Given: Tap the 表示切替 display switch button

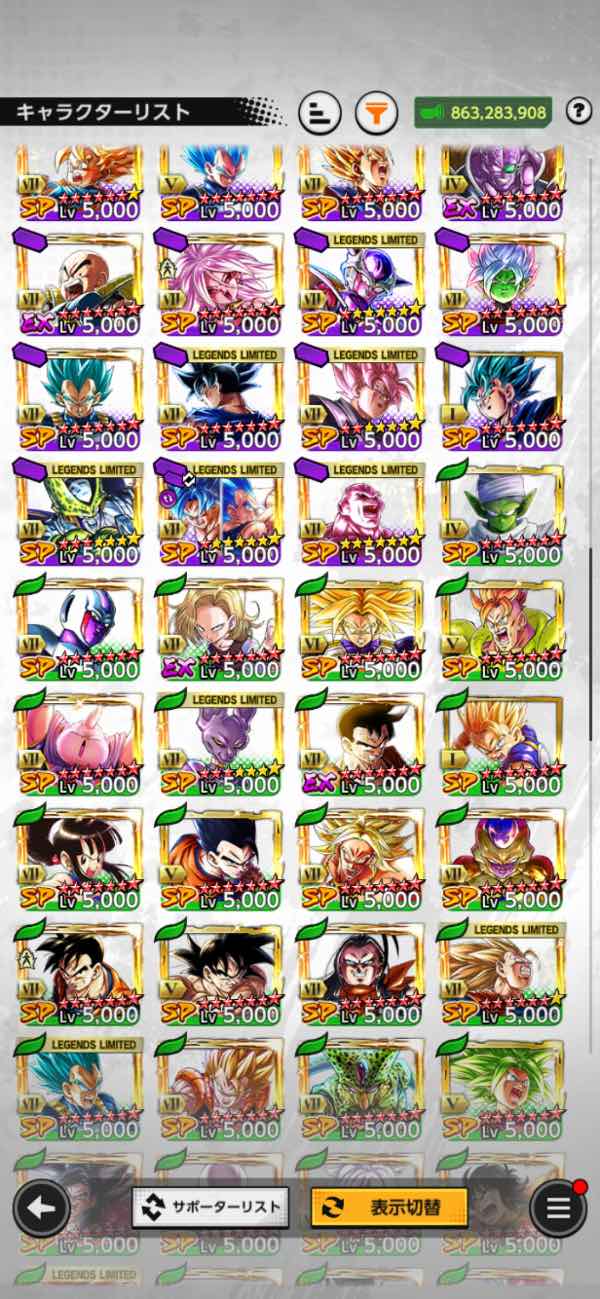Looking at the screenshot, I should (389, 1207).
